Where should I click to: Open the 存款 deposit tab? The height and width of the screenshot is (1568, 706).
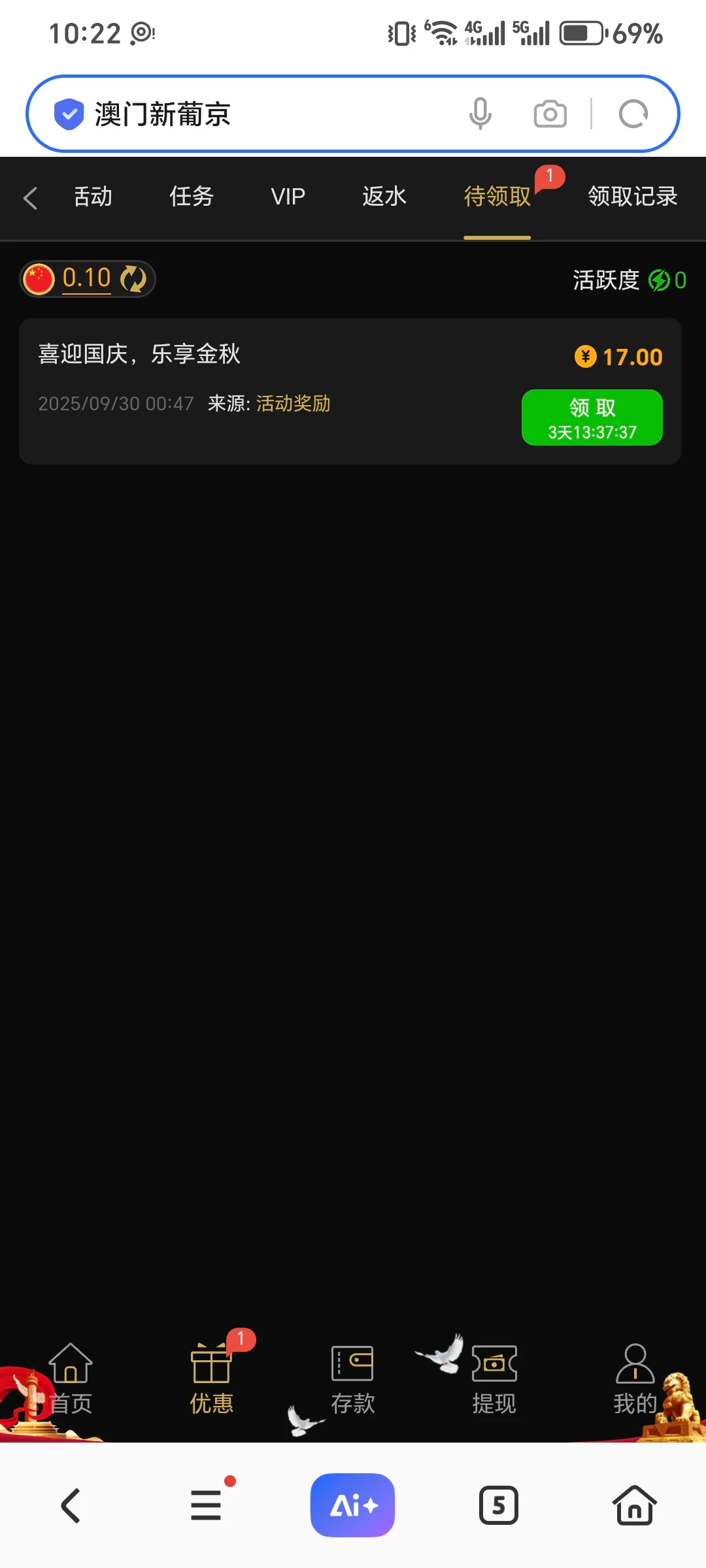pyautogui.click(x=352, y=1377)
